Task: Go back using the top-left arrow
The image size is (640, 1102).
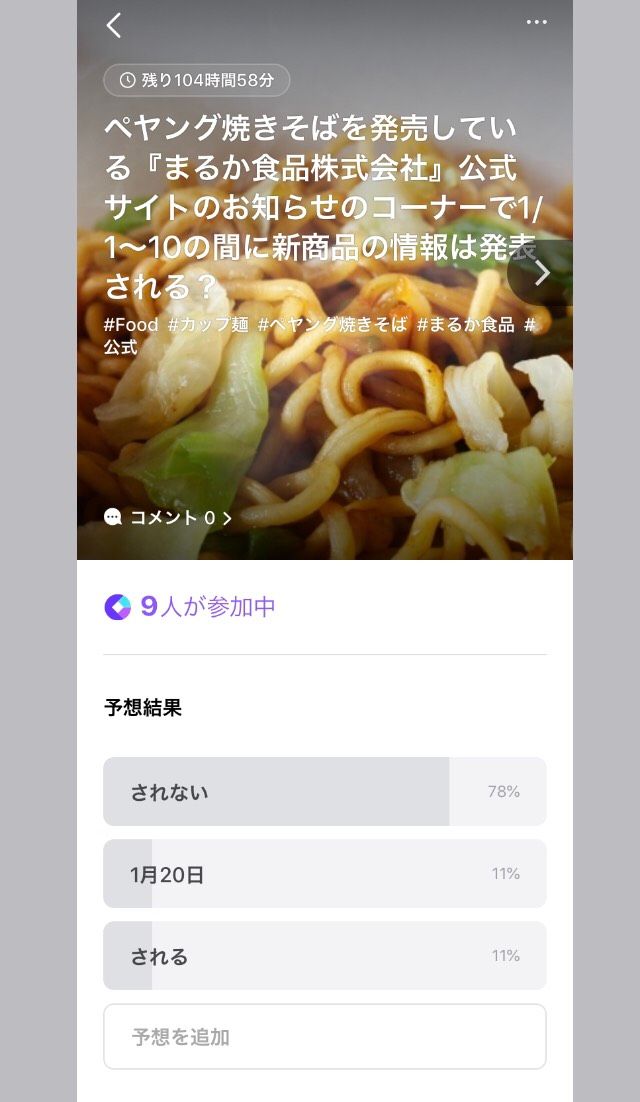Action: point(114,26)
